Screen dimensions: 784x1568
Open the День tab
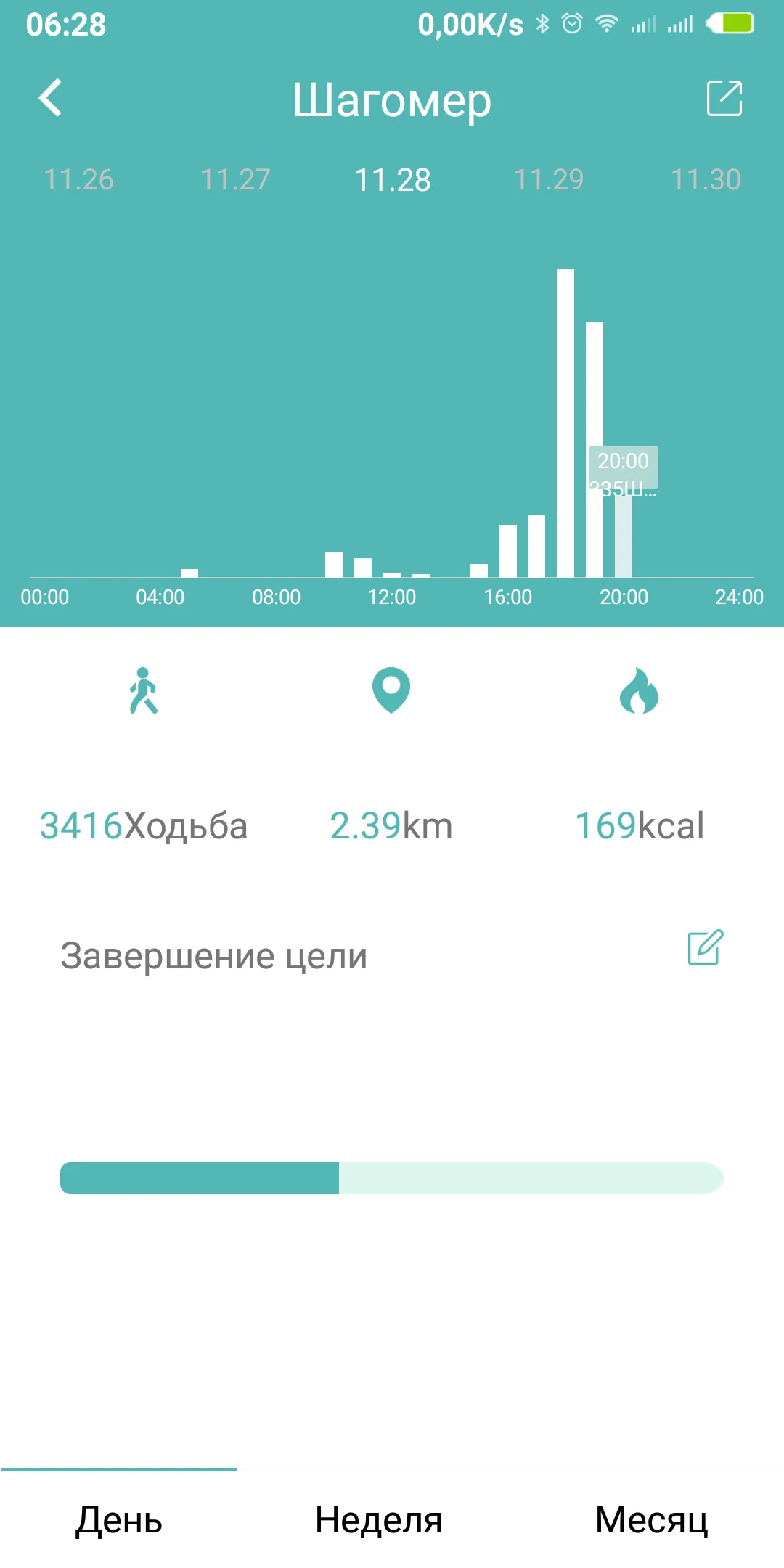pyautogui.click(x=119, y=1519)
